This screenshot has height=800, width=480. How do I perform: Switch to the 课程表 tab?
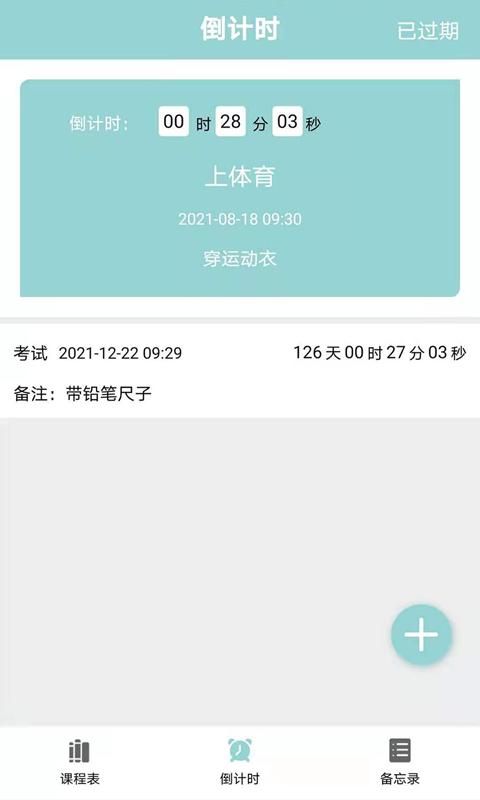pos(80,762)
